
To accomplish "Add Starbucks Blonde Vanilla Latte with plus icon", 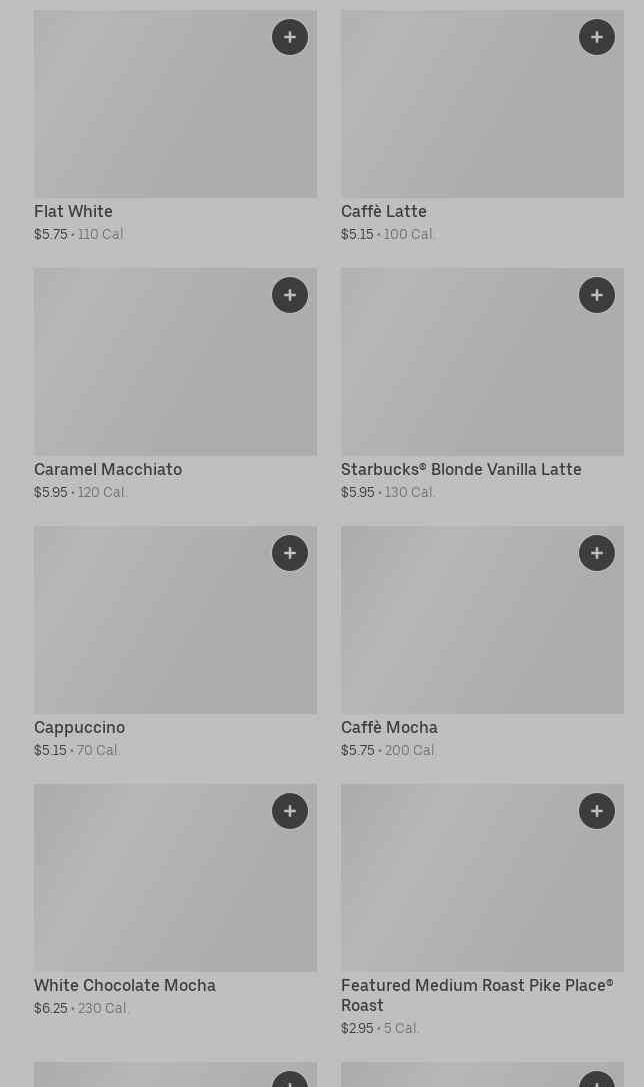I will point(597,295).
